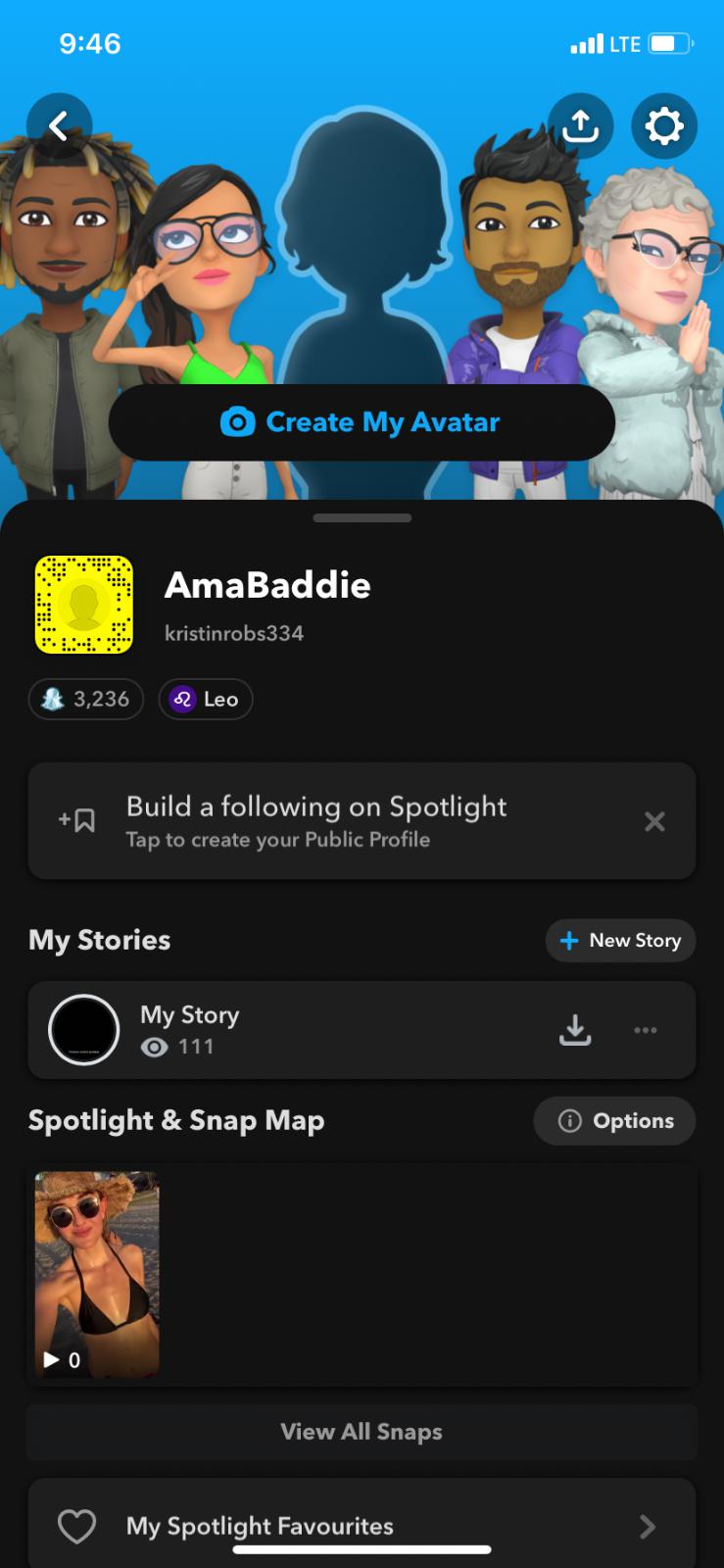Play the Spotlight snap thumbnail

pos(97,1274)
